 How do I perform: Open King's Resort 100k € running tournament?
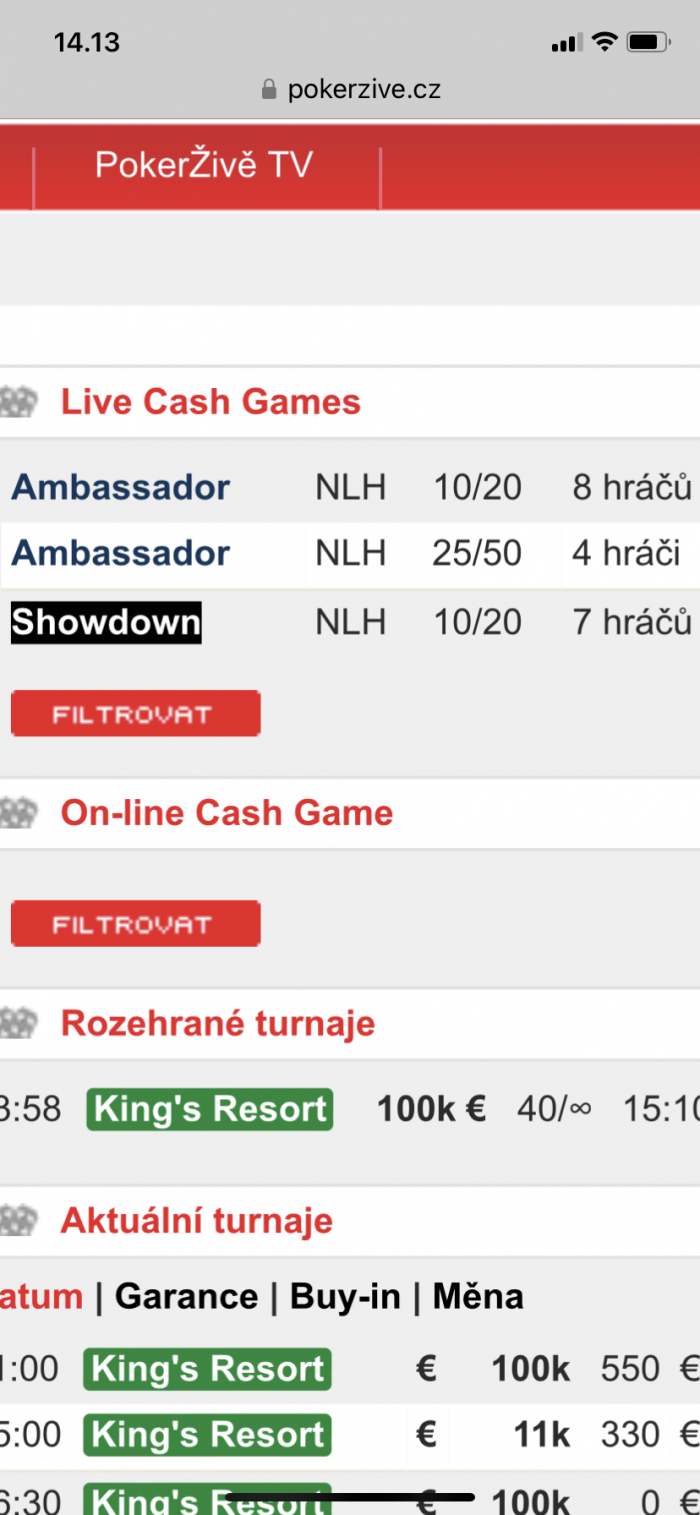[x=210, y=1110]
